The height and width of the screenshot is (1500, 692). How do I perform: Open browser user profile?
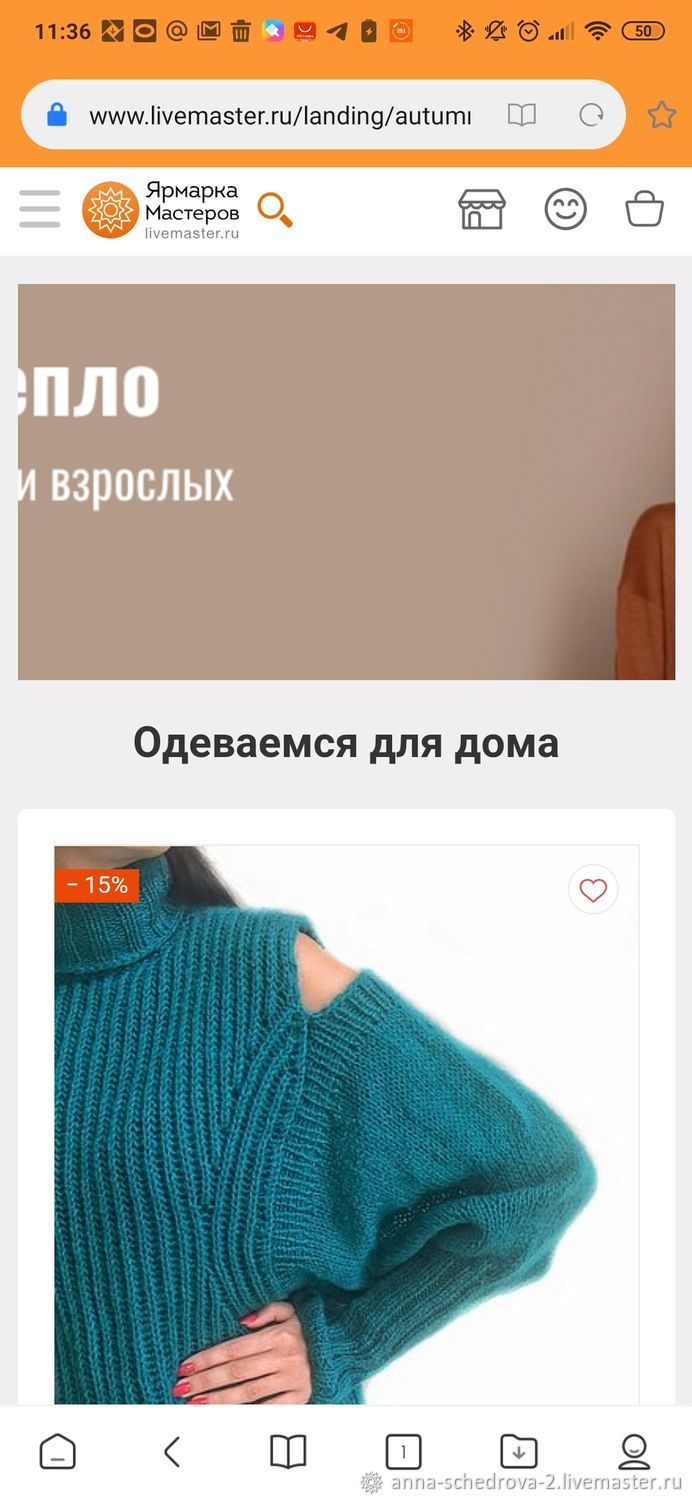pos(634,1451)
